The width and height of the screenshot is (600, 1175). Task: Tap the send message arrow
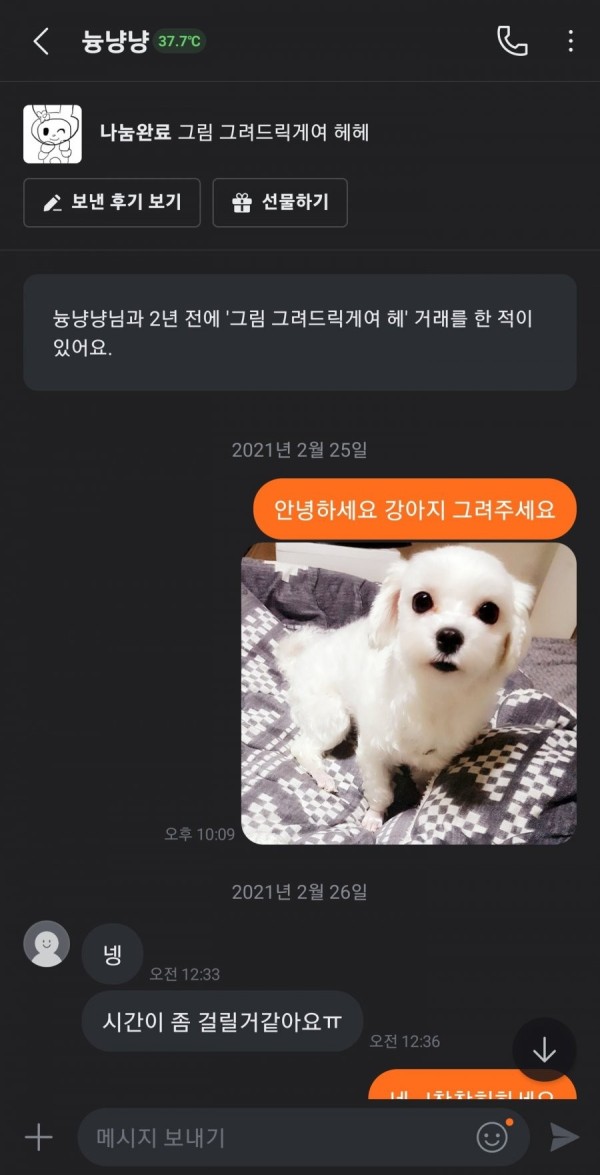coord(564,1137)
